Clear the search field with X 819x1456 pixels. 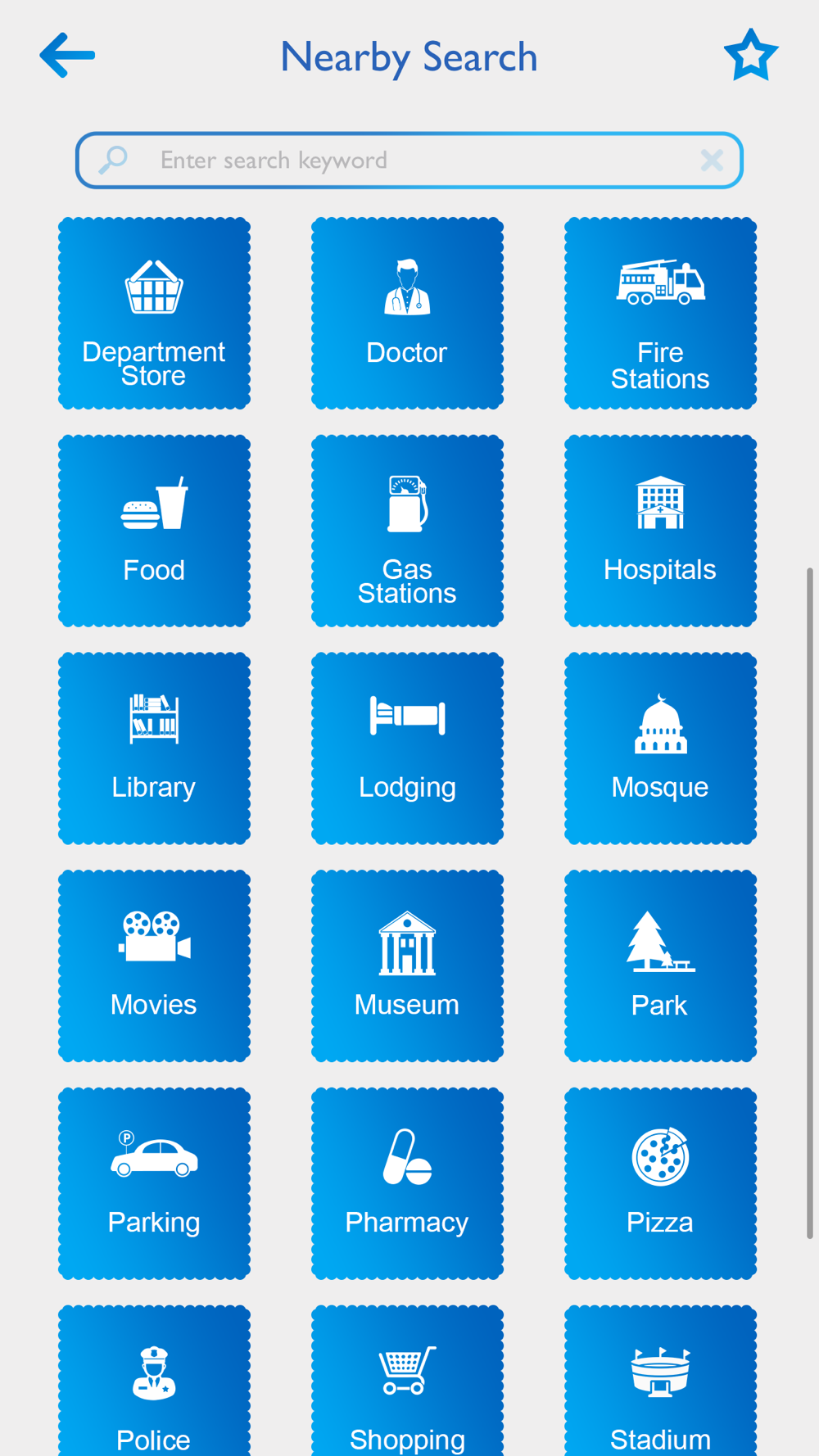pyautogui.click(x=712, y=161)
